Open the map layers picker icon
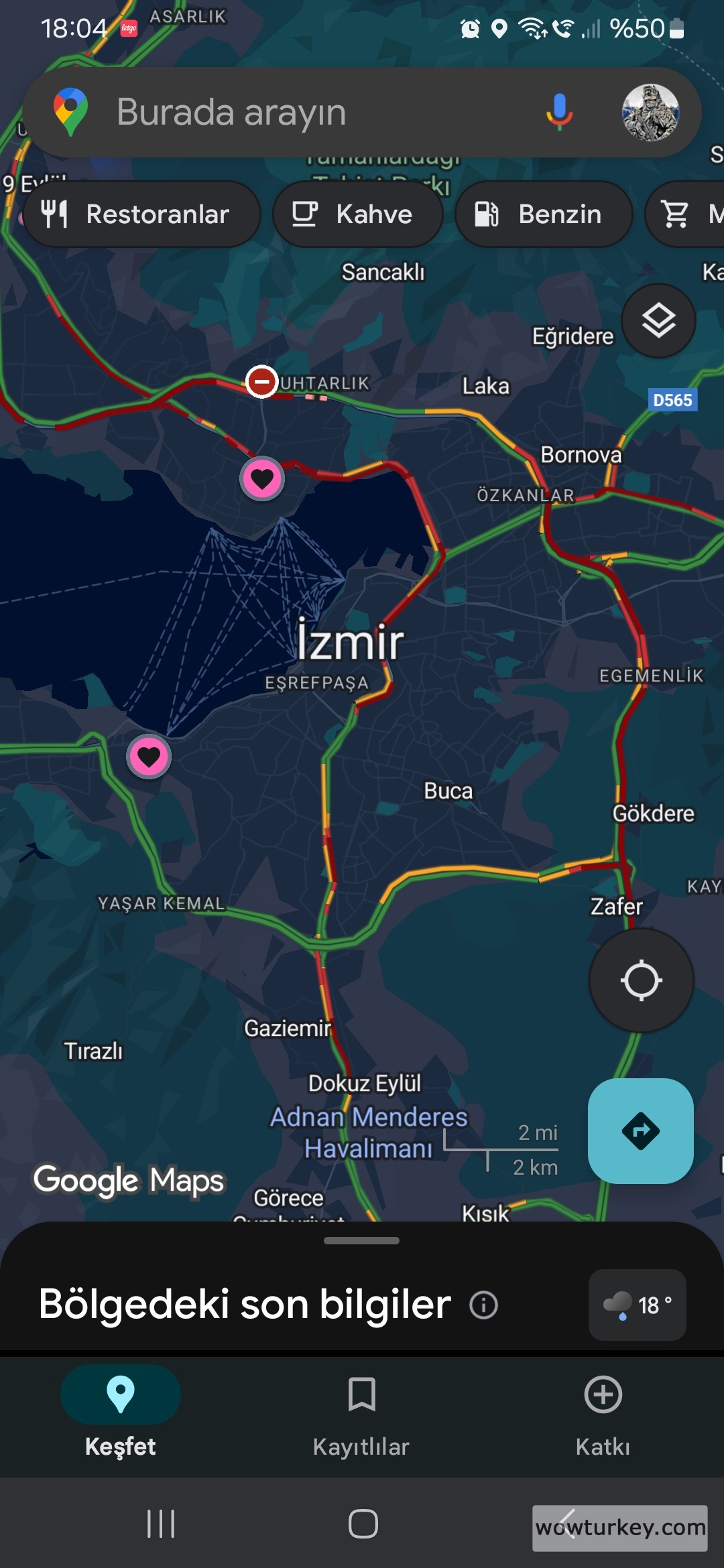This screenshot has width=724, height=1568. [658, 321]
